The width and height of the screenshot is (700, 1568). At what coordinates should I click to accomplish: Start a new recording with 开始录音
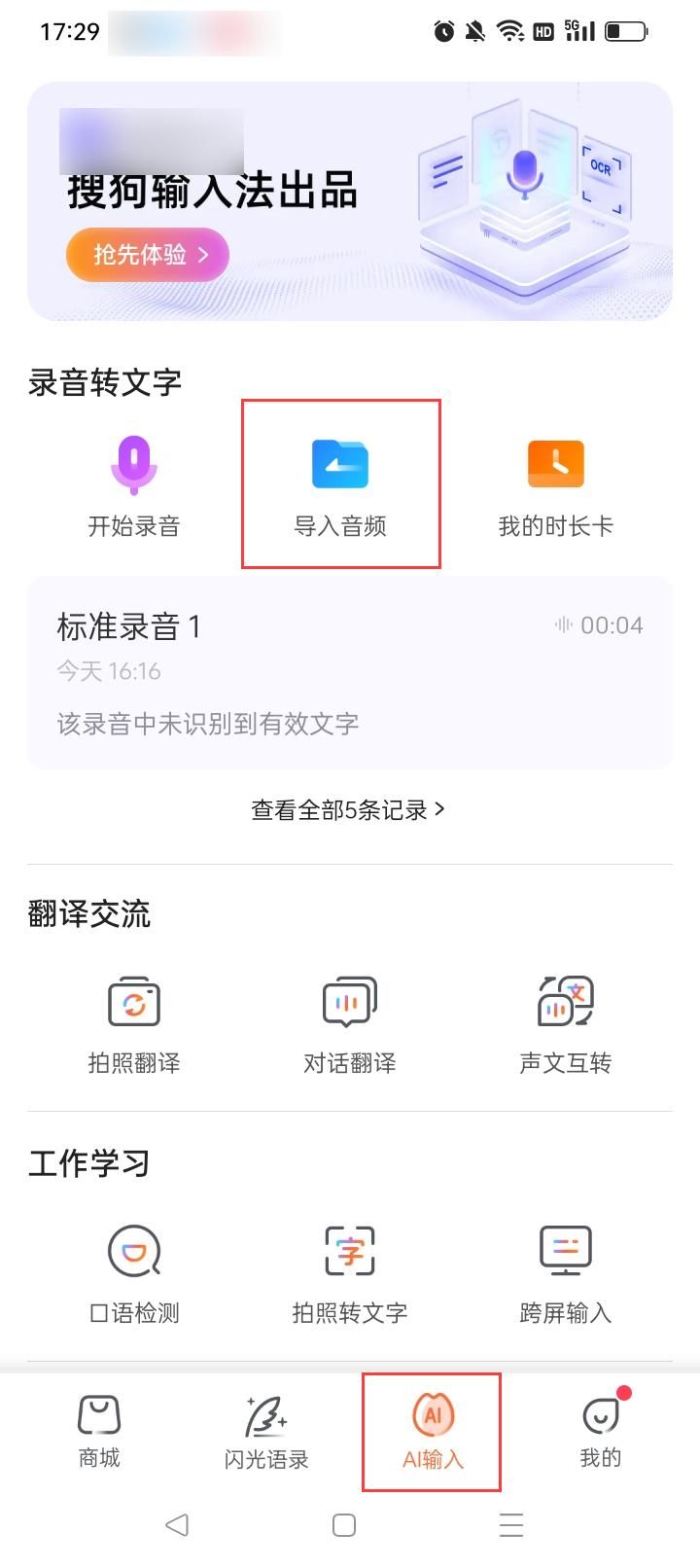click(134, 486)
